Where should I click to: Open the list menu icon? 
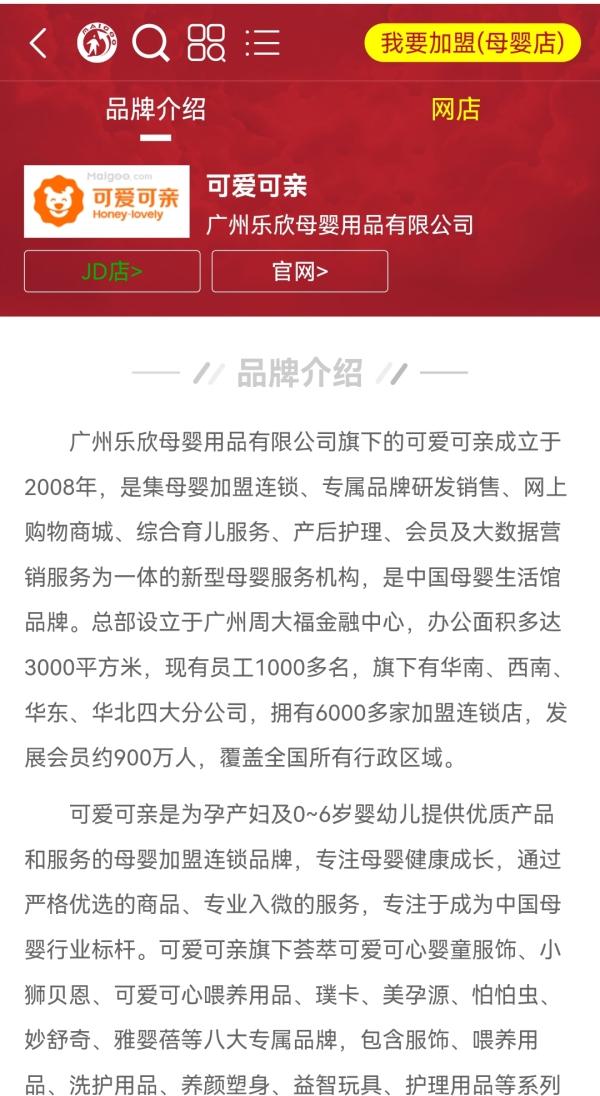[x=262, y=43]
